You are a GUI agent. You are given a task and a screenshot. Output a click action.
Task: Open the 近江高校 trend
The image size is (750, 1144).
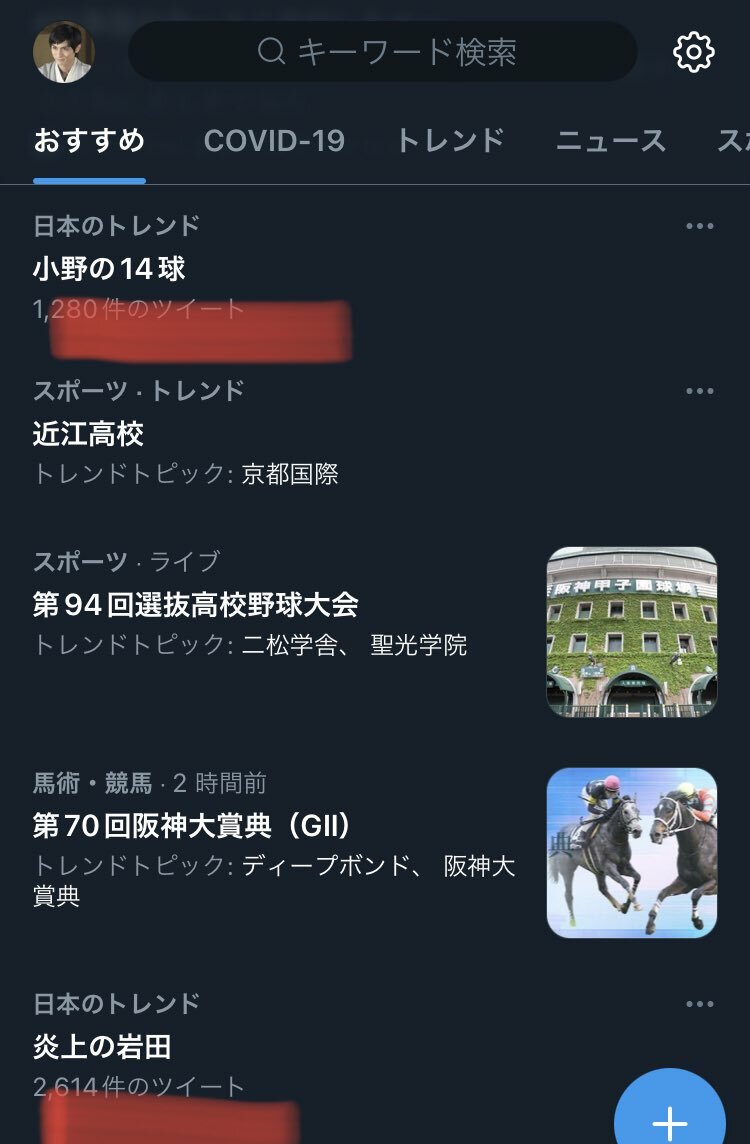click(x=90, y=434)
